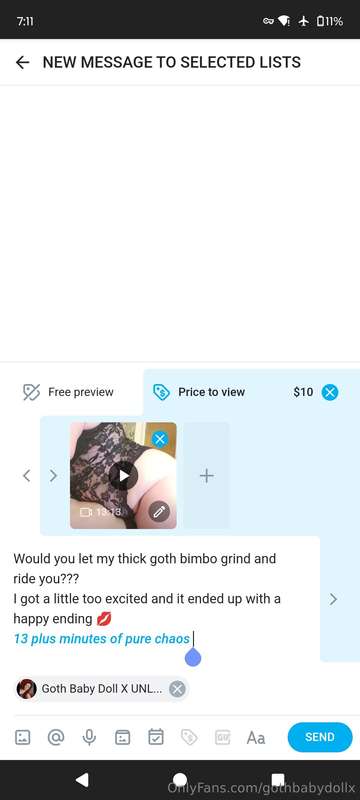
Task: Mention a user with the @ icon
Action: (x=56, y=737)
